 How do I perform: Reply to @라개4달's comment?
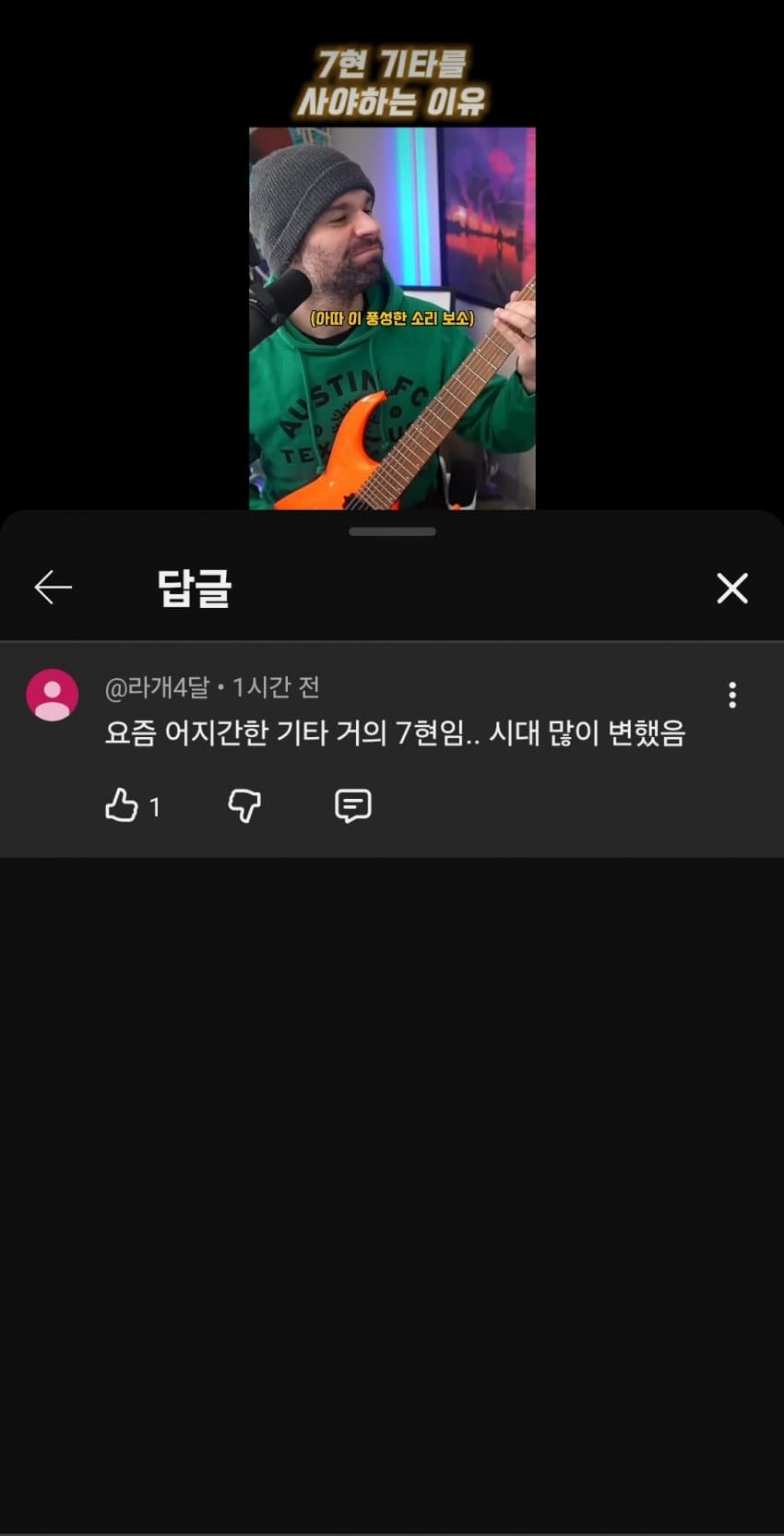tap(352, 805)
